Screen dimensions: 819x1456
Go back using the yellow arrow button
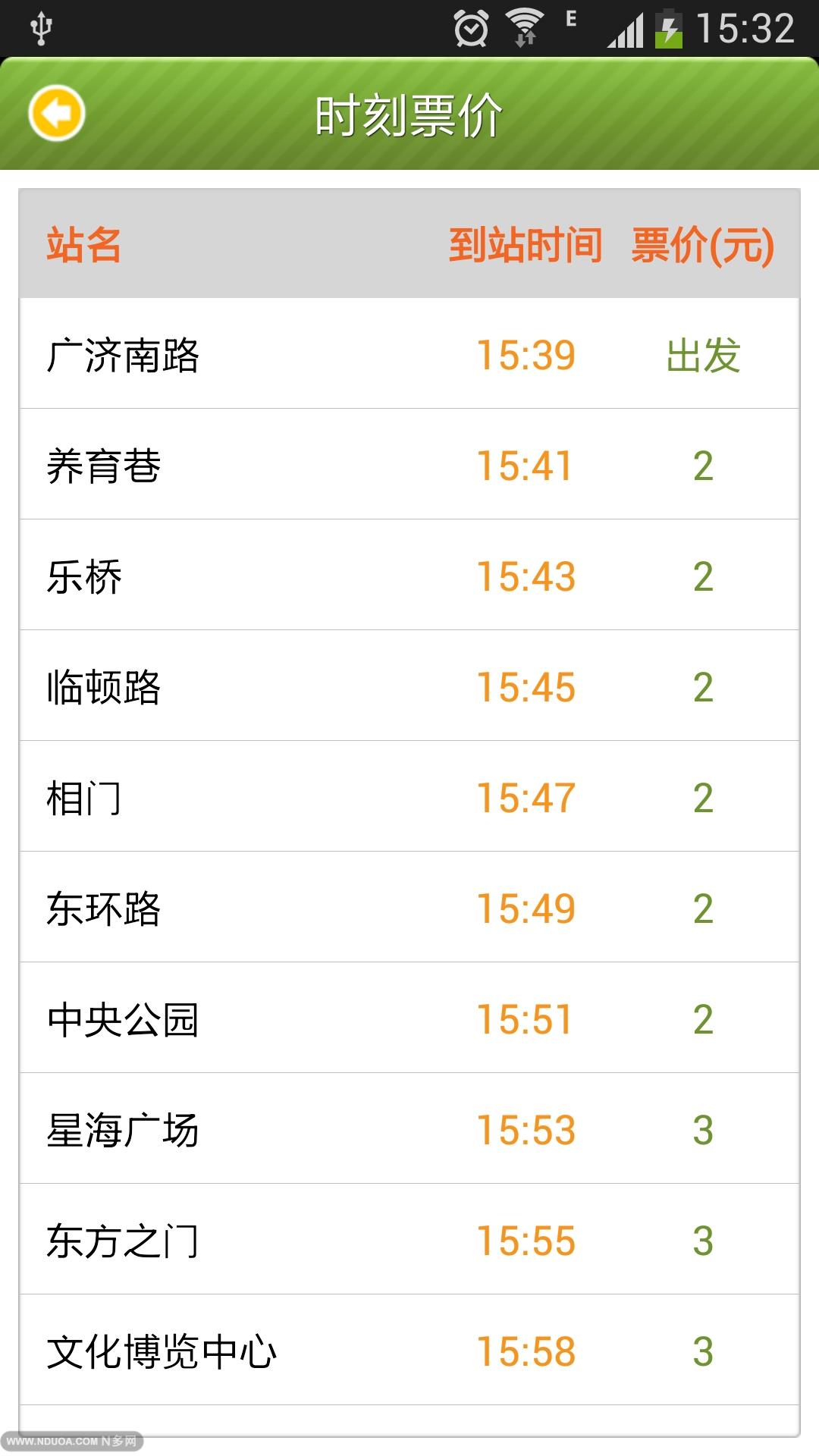57,114
